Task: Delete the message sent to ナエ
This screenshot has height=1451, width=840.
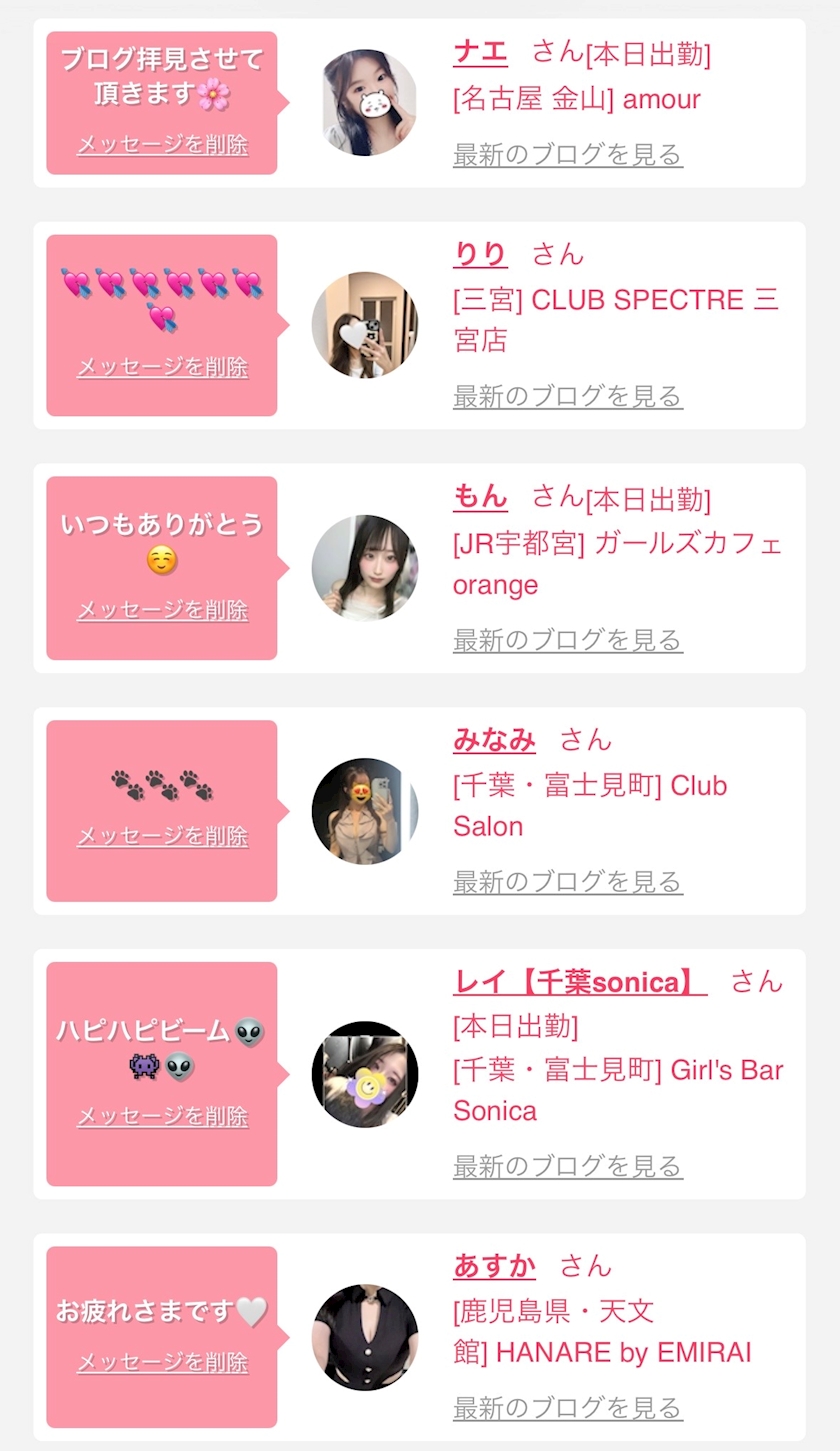Action: (x=162, y=145)
